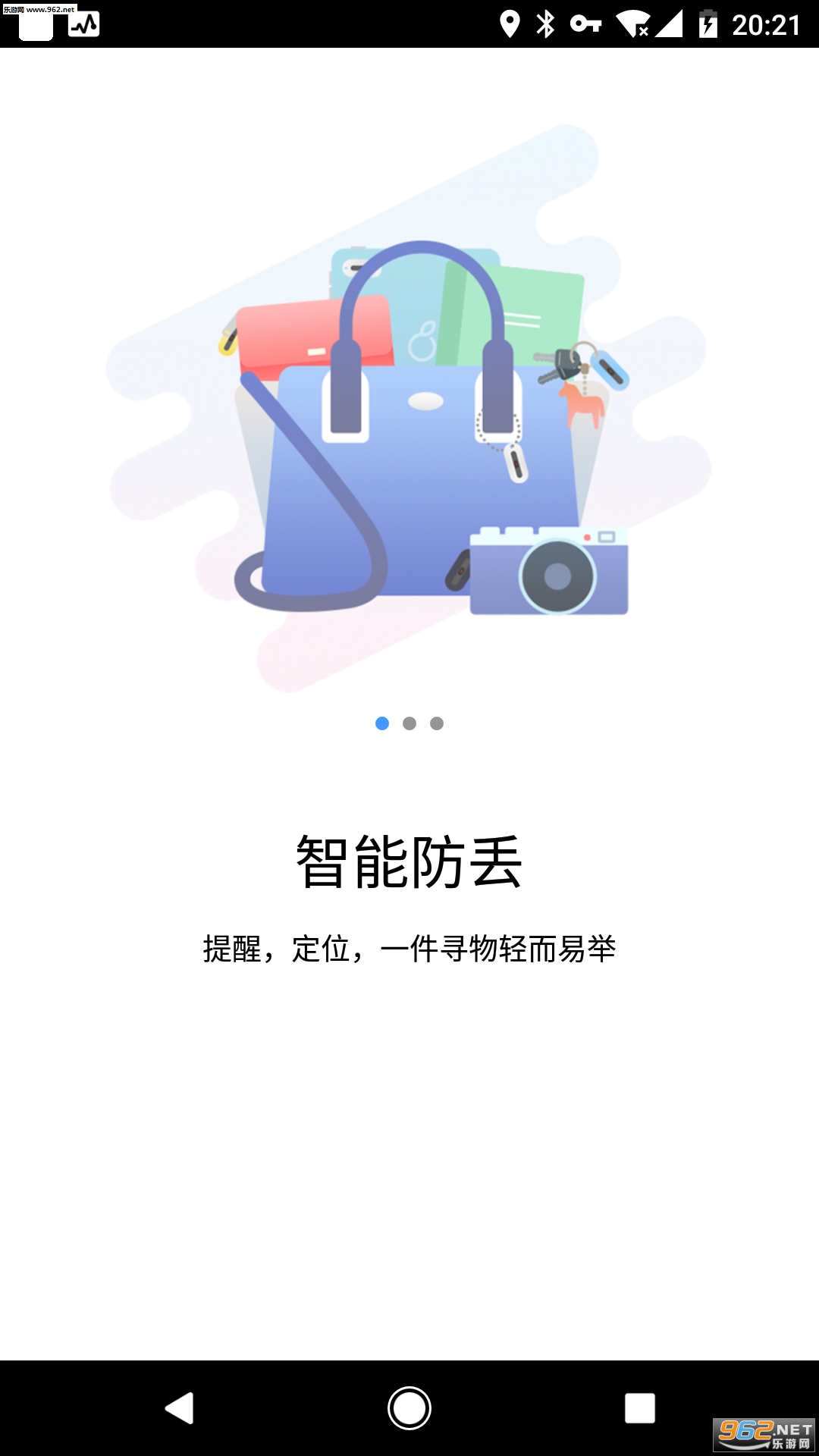Go back using the system back button
819x1456 pixels.
(x=180, y=1408)
